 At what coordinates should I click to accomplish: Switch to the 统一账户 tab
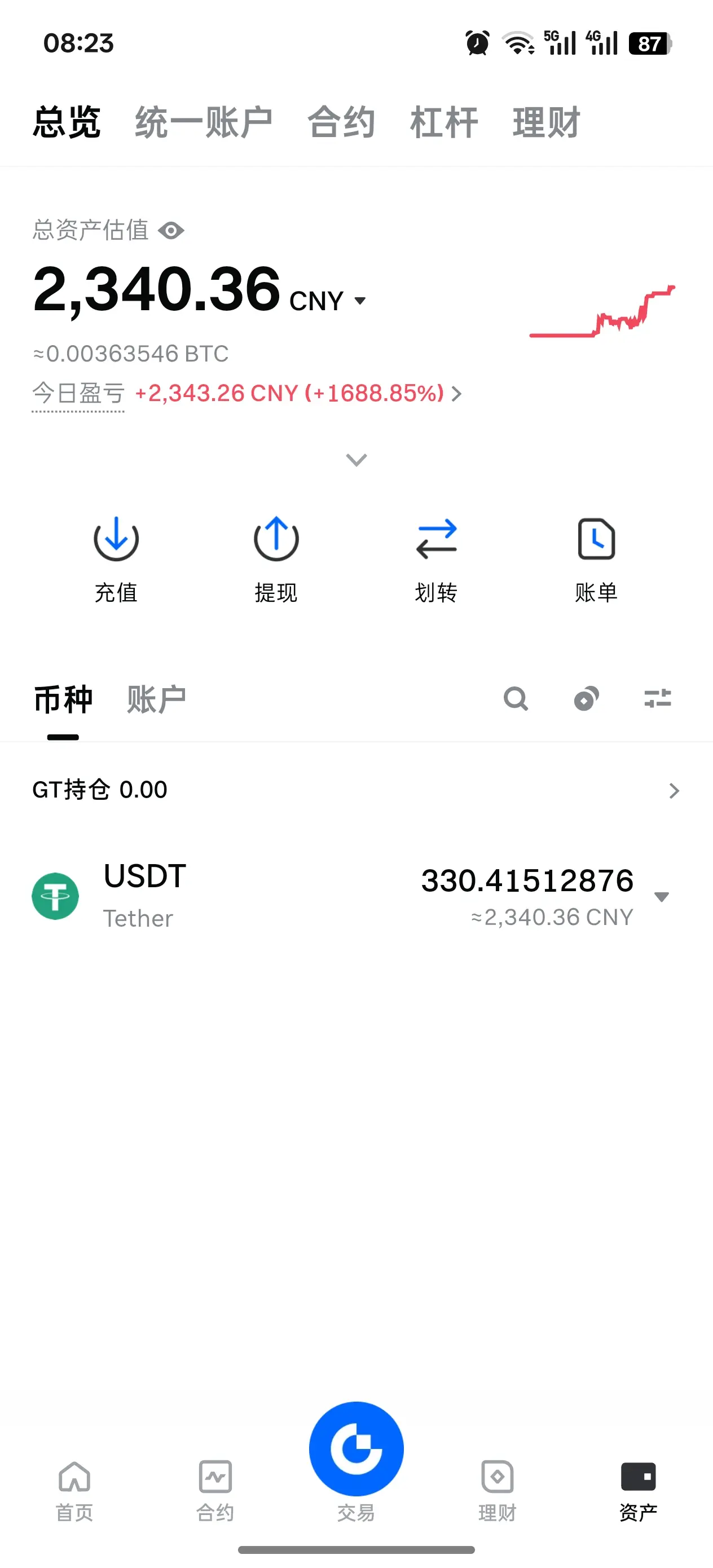click(204, 122)
